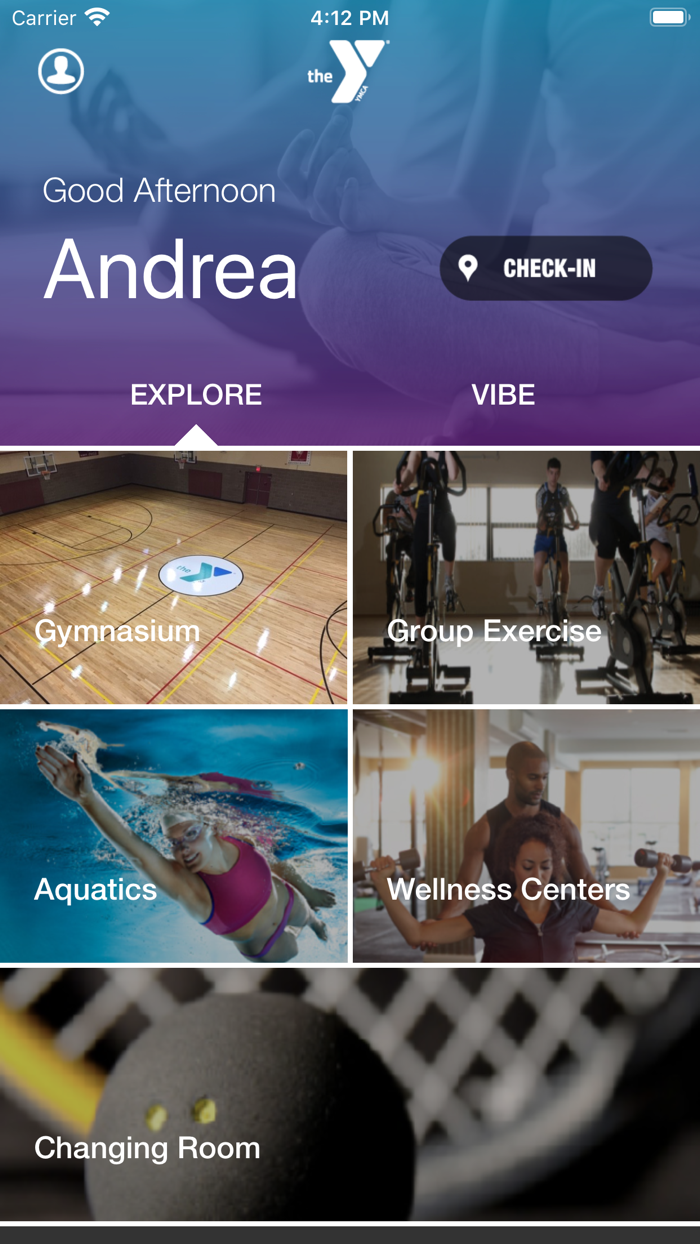Explore Wellness Centers
The height and width of the screenshot is (1244, 700).
click(526, 836)
